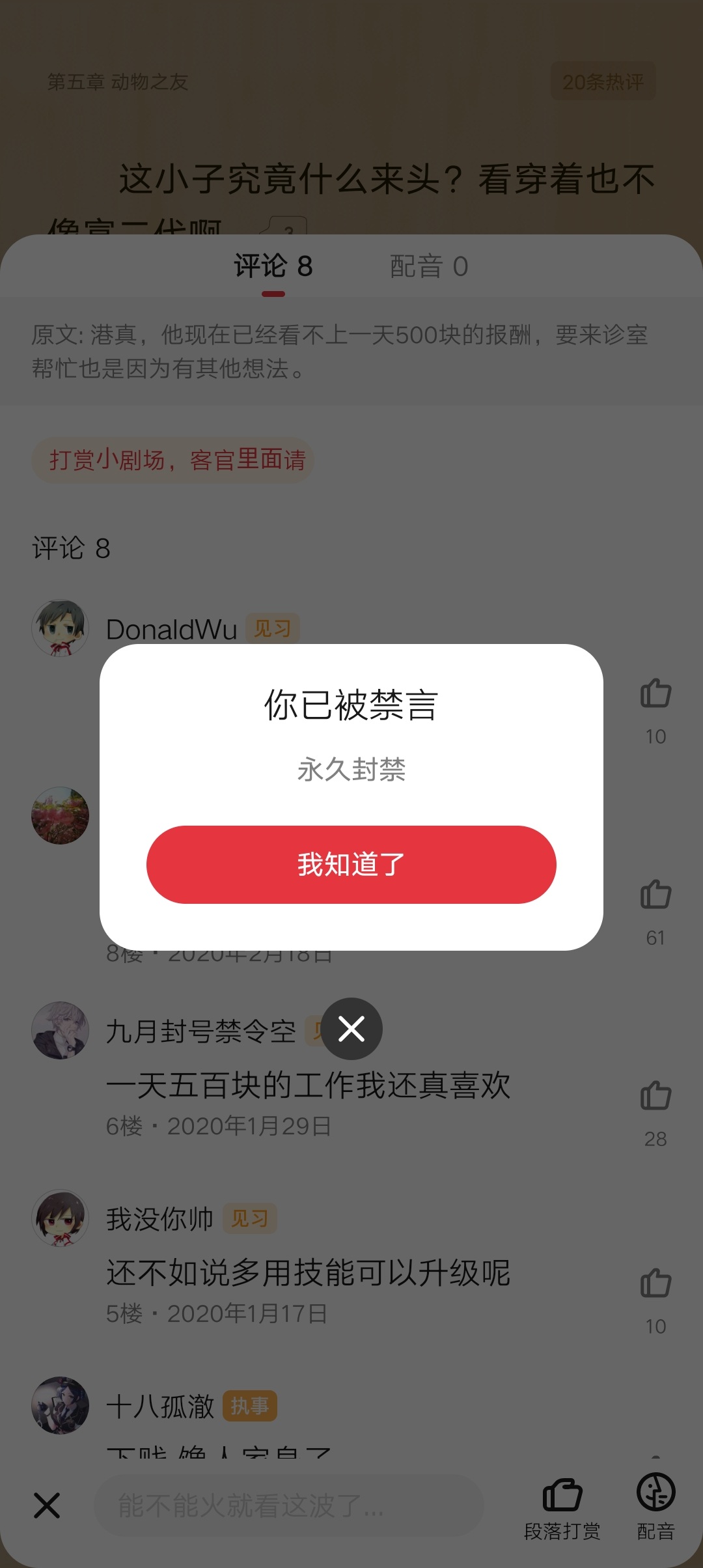Open 我没你帅's profile avatar
The width and height of the screenshot is (703, 1568).
pyautogui.click(x=61, y=1218)
